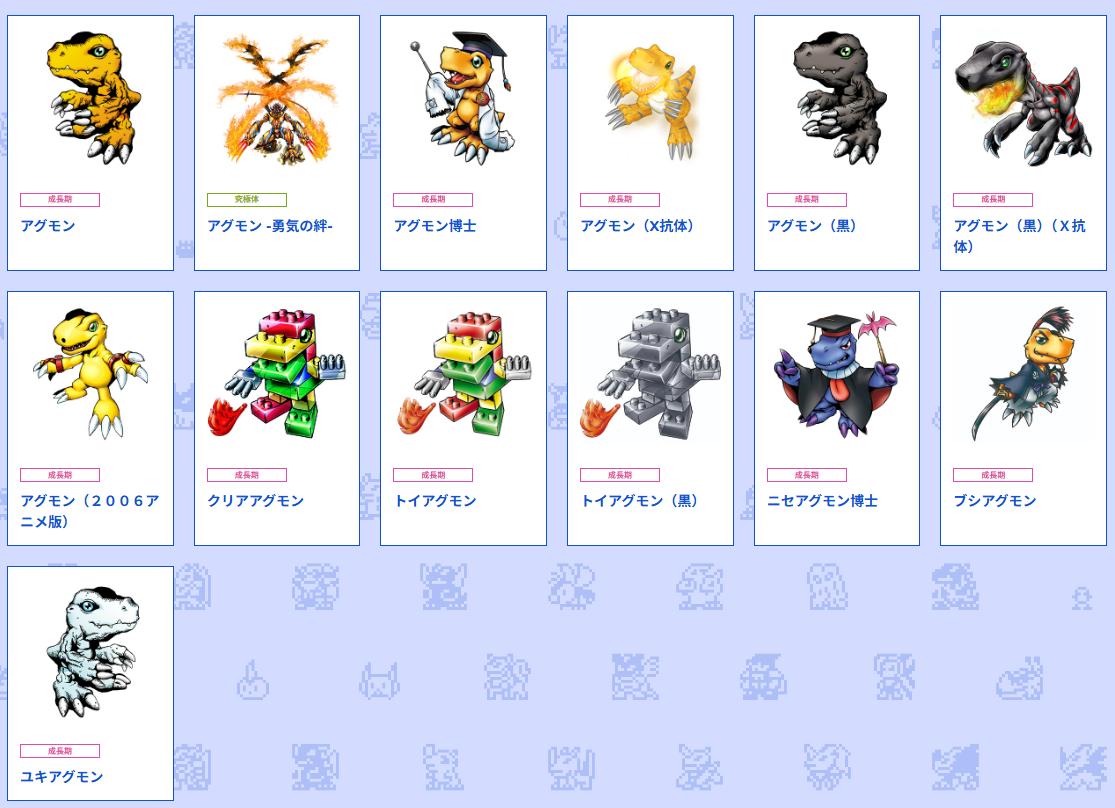View the アグモン（X抗体） card
Screen dimensions: 1115x808
[650, 142]
